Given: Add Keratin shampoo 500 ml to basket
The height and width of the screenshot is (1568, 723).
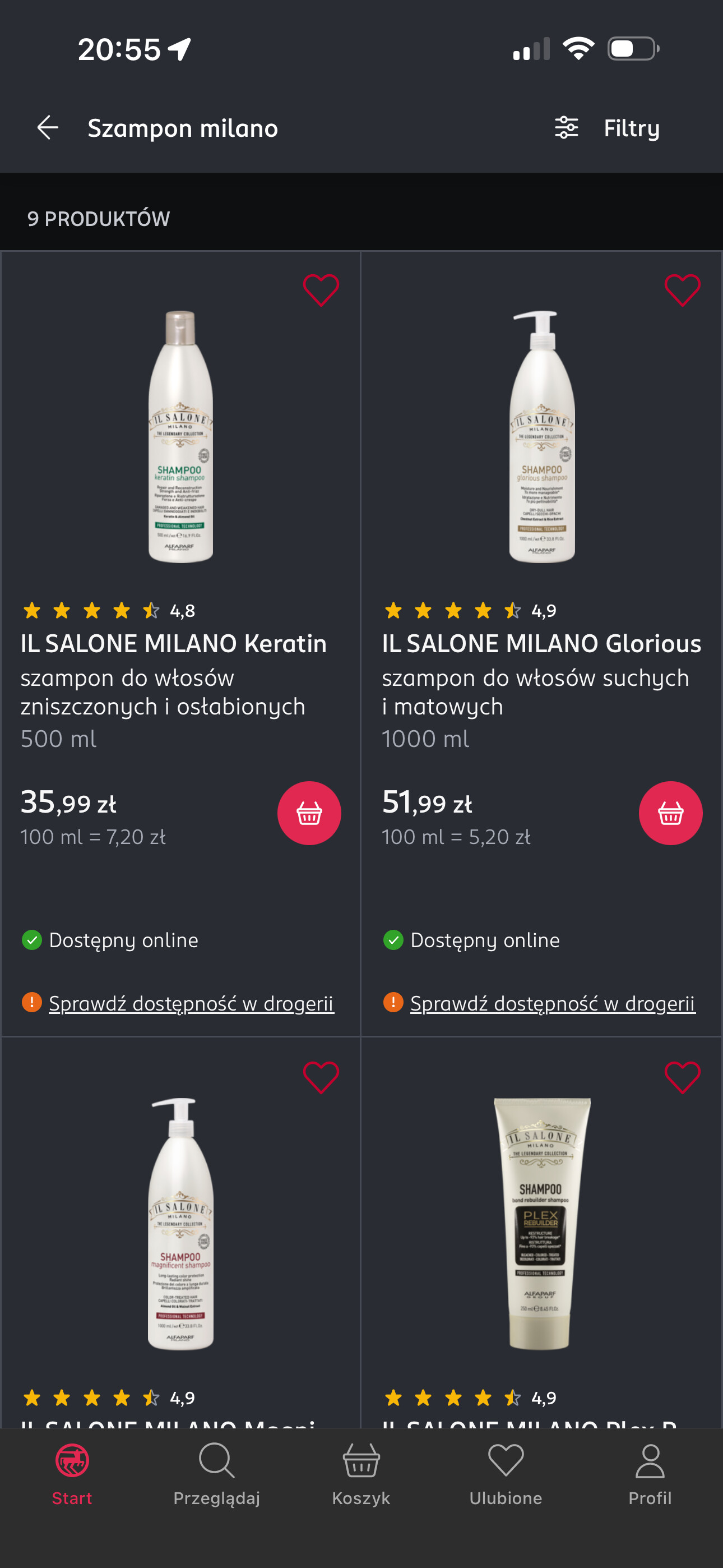Looking at the screenshot, I should [x=309, y=813].
